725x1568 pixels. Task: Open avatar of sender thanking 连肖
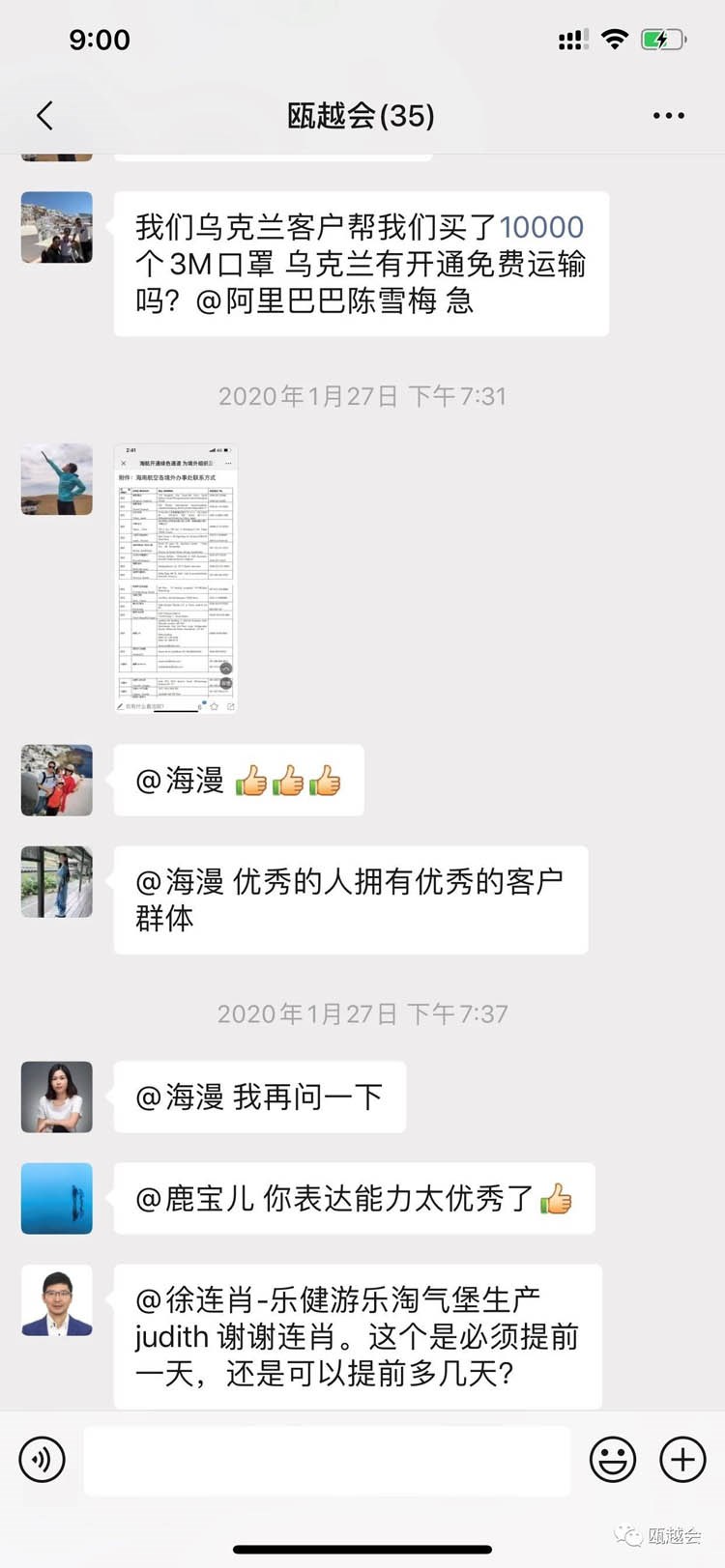pos(57,1299)
